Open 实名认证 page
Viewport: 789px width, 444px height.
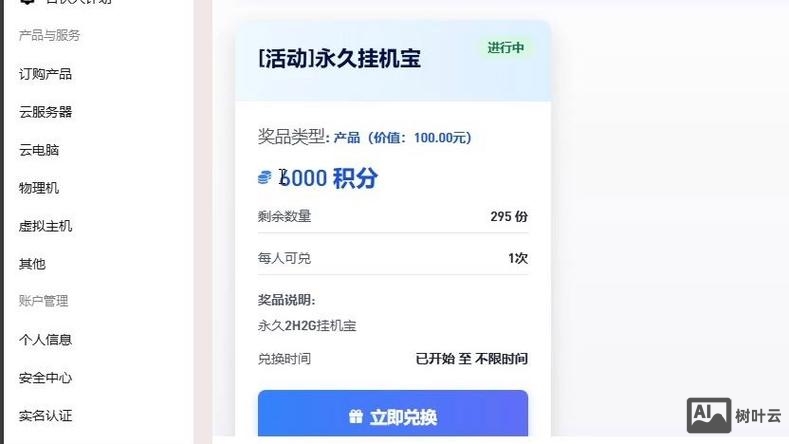pos(45,416)
